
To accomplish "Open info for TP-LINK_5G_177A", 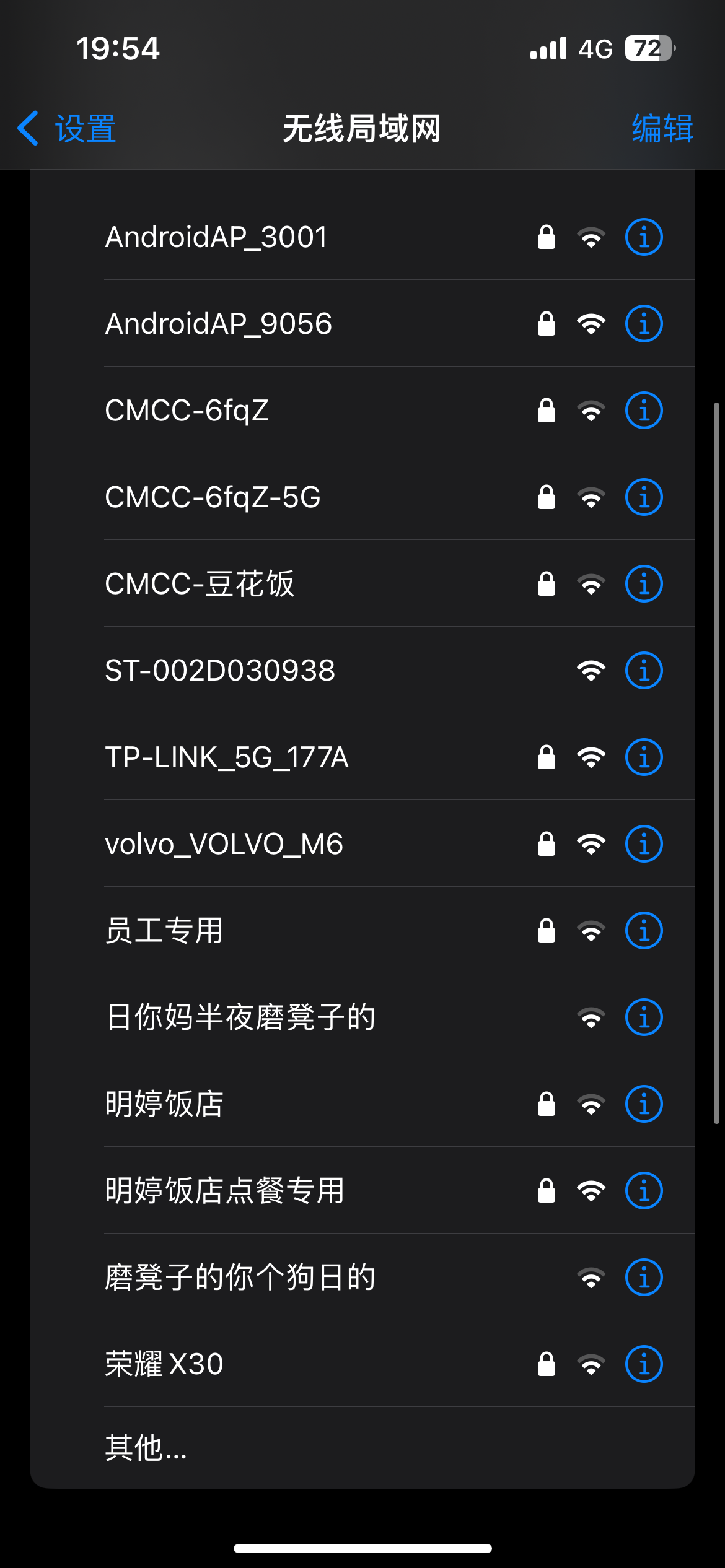I will [x=644, y=757].
